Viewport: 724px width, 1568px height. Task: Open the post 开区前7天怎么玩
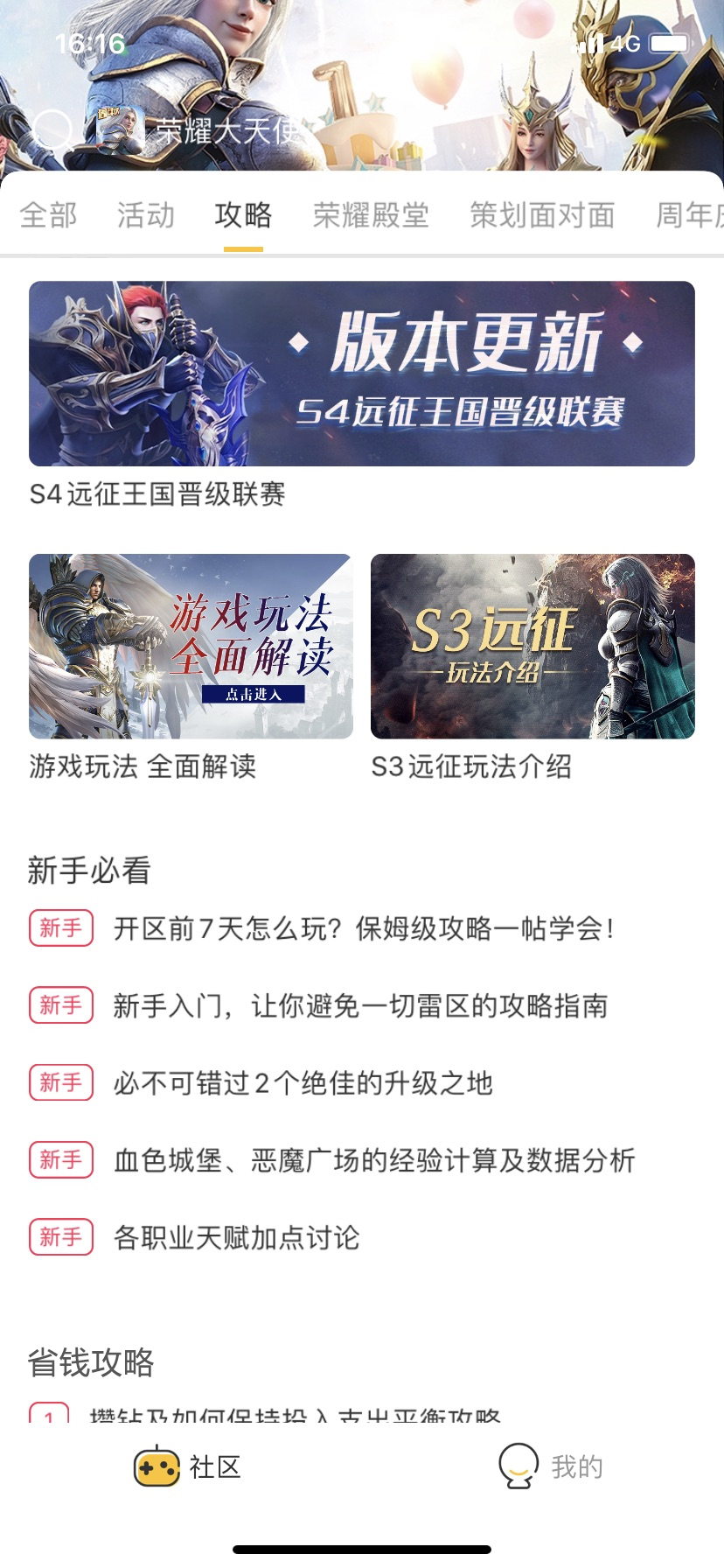[363, 928]
